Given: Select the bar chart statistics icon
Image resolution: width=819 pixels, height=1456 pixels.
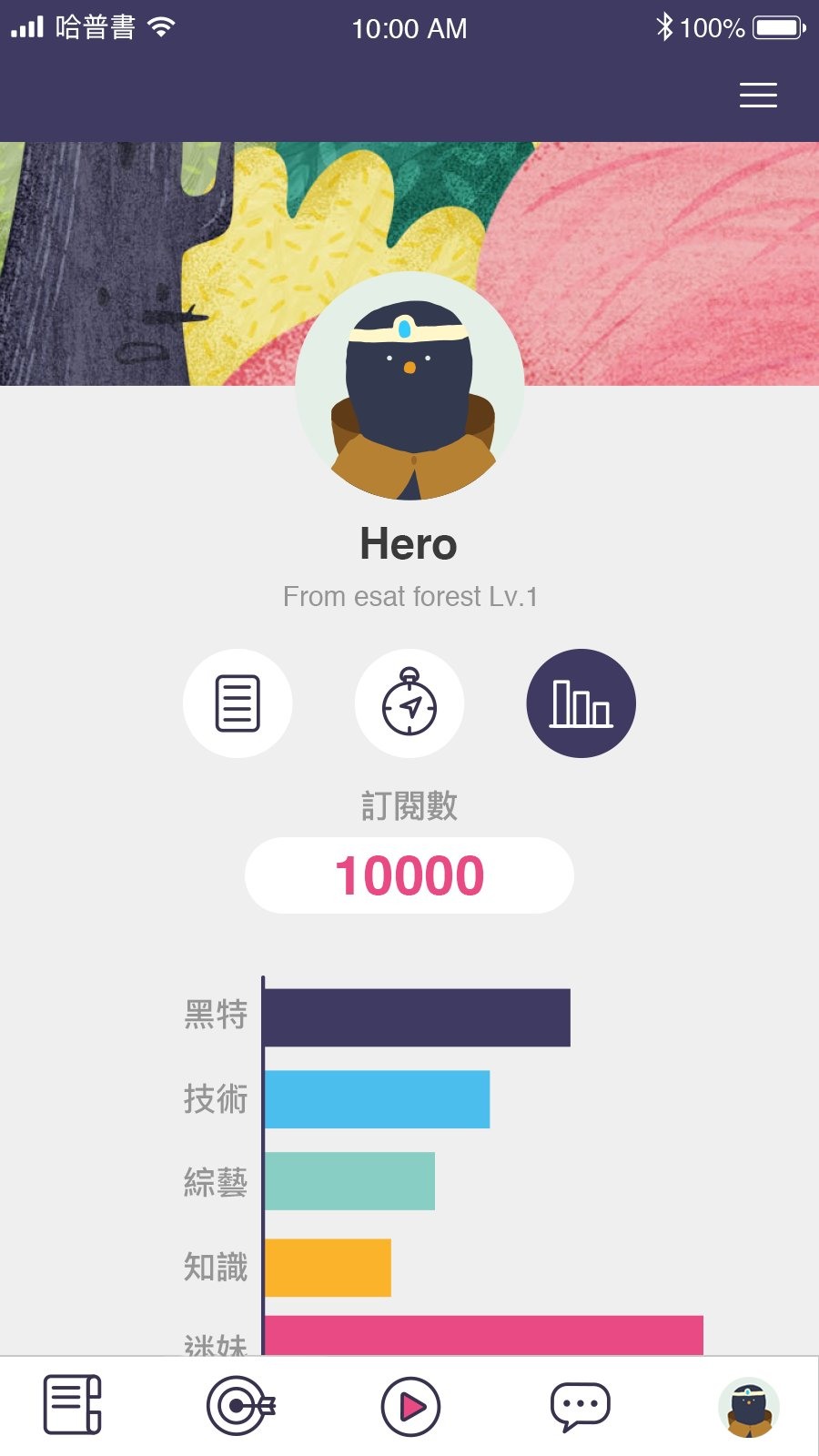Looking at the screenshot, I should click(581, 703).
